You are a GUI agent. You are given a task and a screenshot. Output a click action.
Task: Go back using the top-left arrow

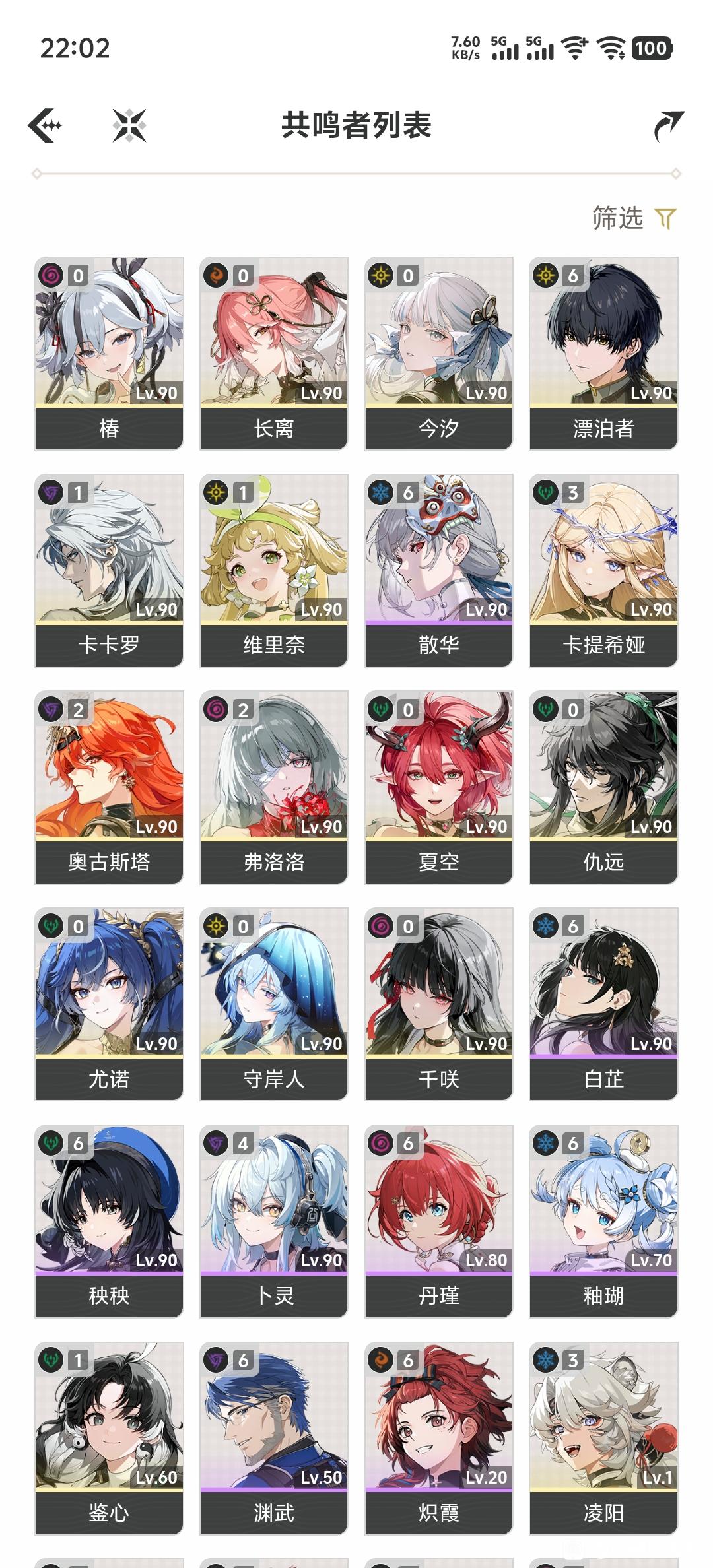coord(45,125)
